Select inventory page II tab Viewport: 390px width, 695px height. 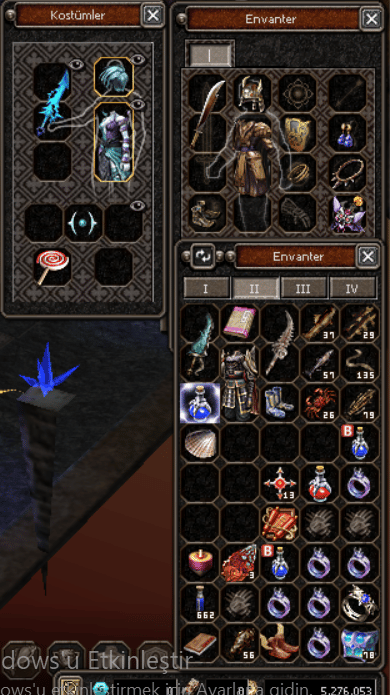pos(255,289)
